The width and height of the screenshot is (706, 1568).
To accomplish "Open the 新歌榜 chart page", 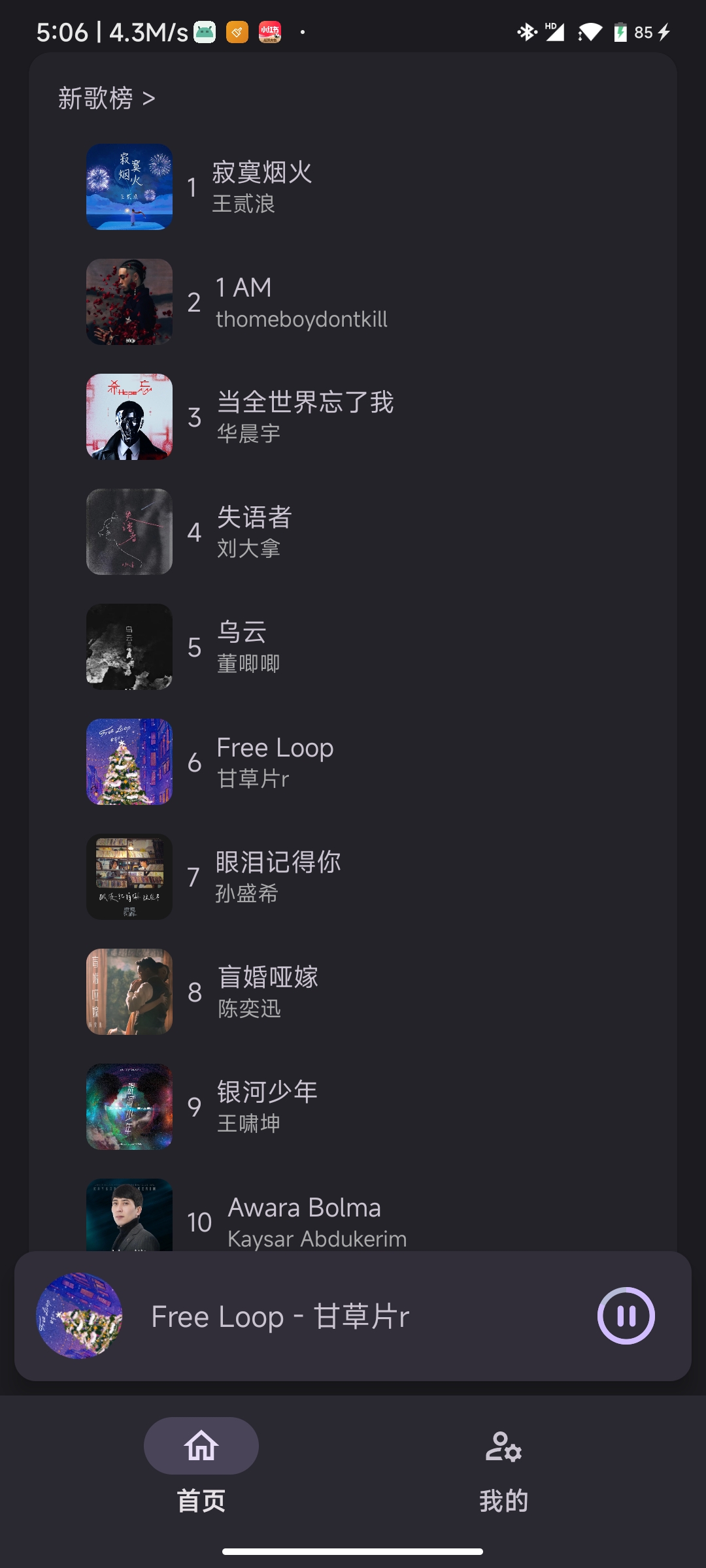I will click(107, 99).
